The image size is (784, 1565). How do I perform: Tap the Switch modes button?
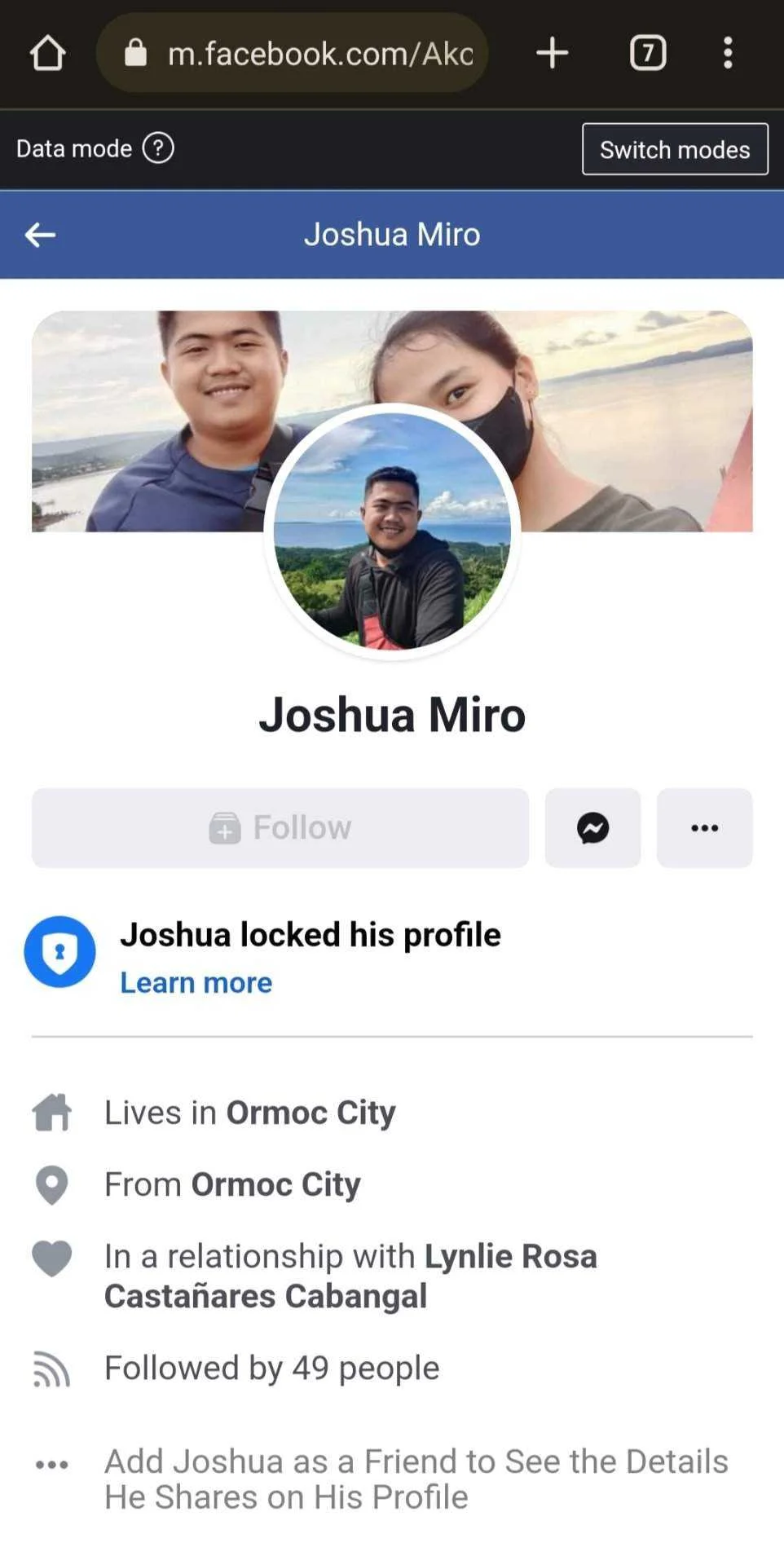coord(675,149)
